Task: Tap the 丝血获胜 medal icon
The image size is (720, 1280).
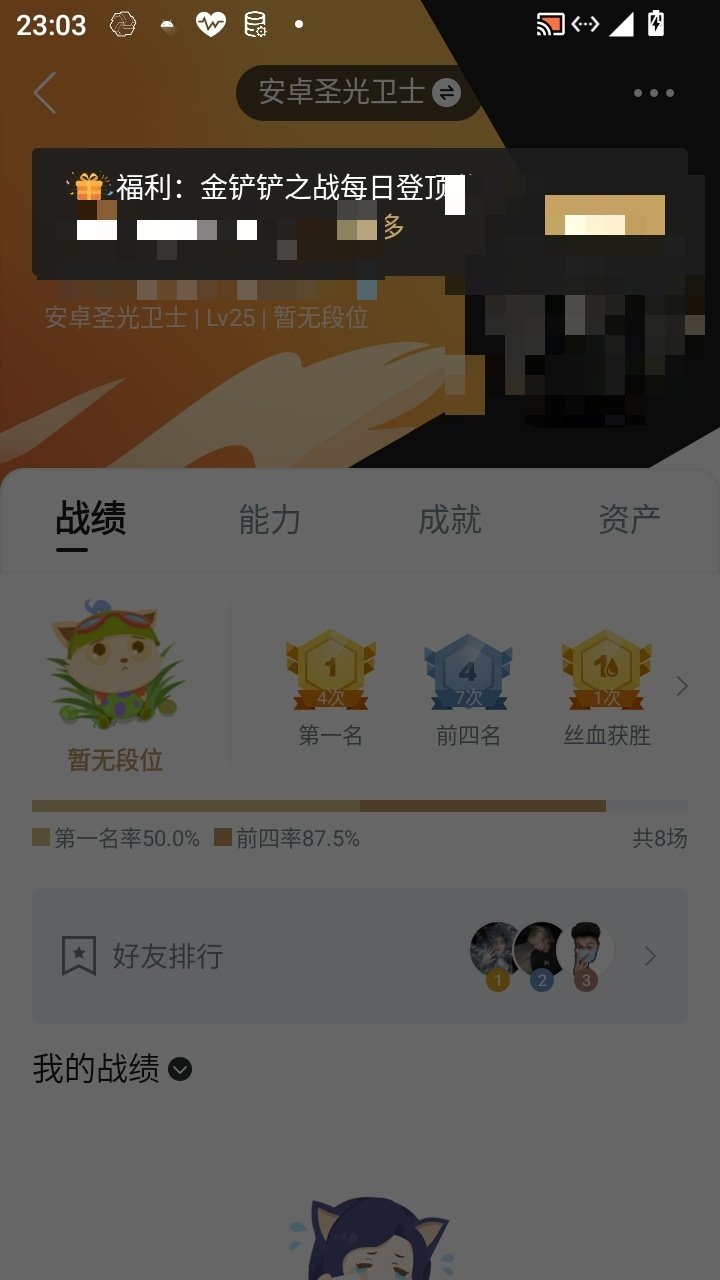Action: (x=604, y=670)
